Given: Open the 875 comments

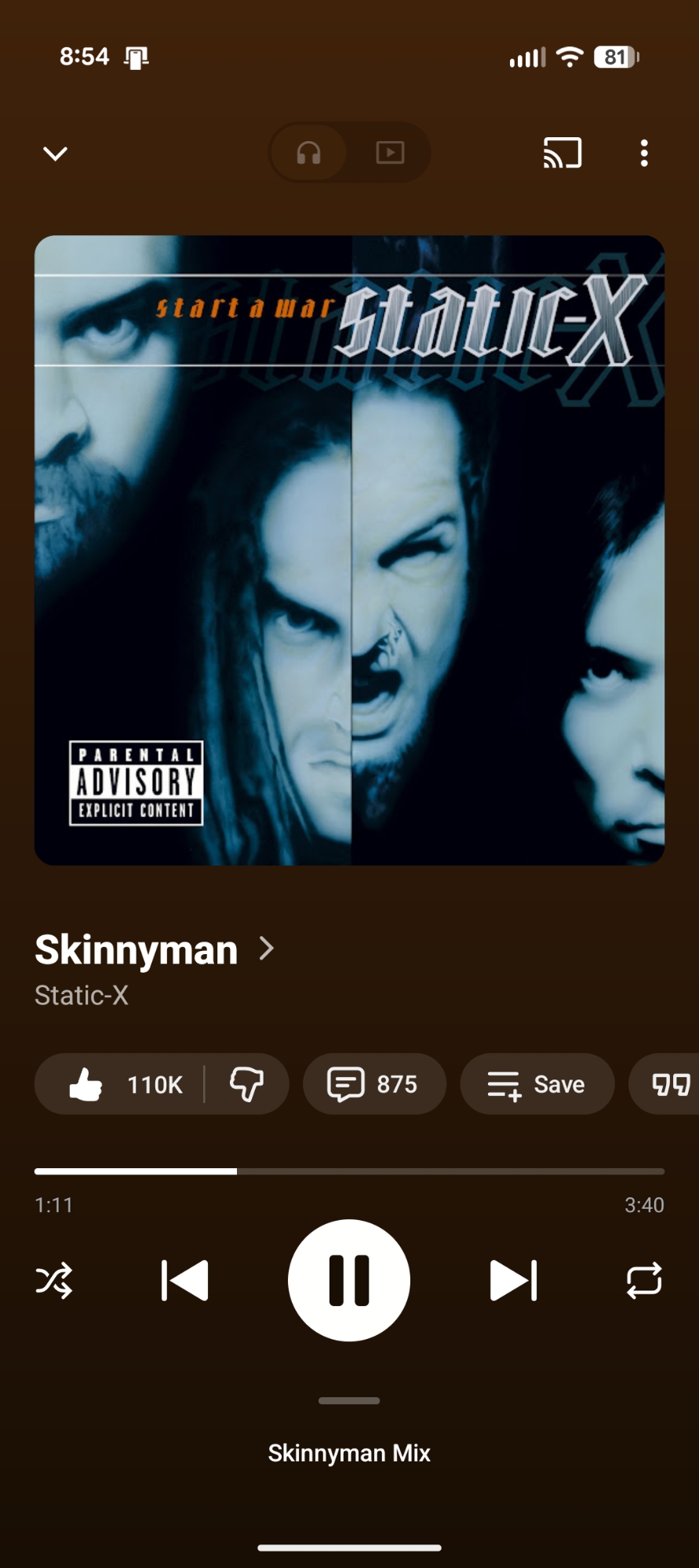Looking at the screenshot, I should pyautogui.click(x=374, y=1084).
